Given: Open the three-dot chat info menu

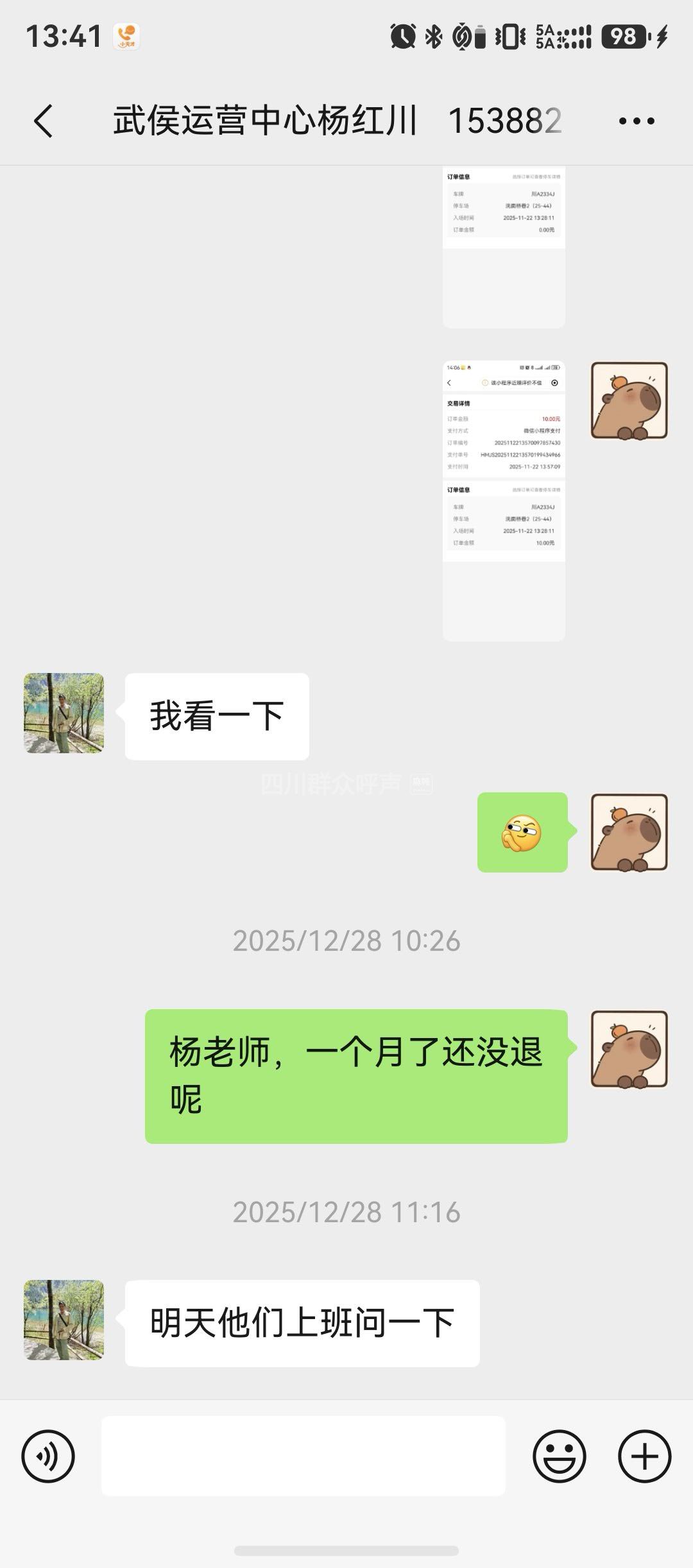Looking at the screenshot, I should [x=636, y=121].
